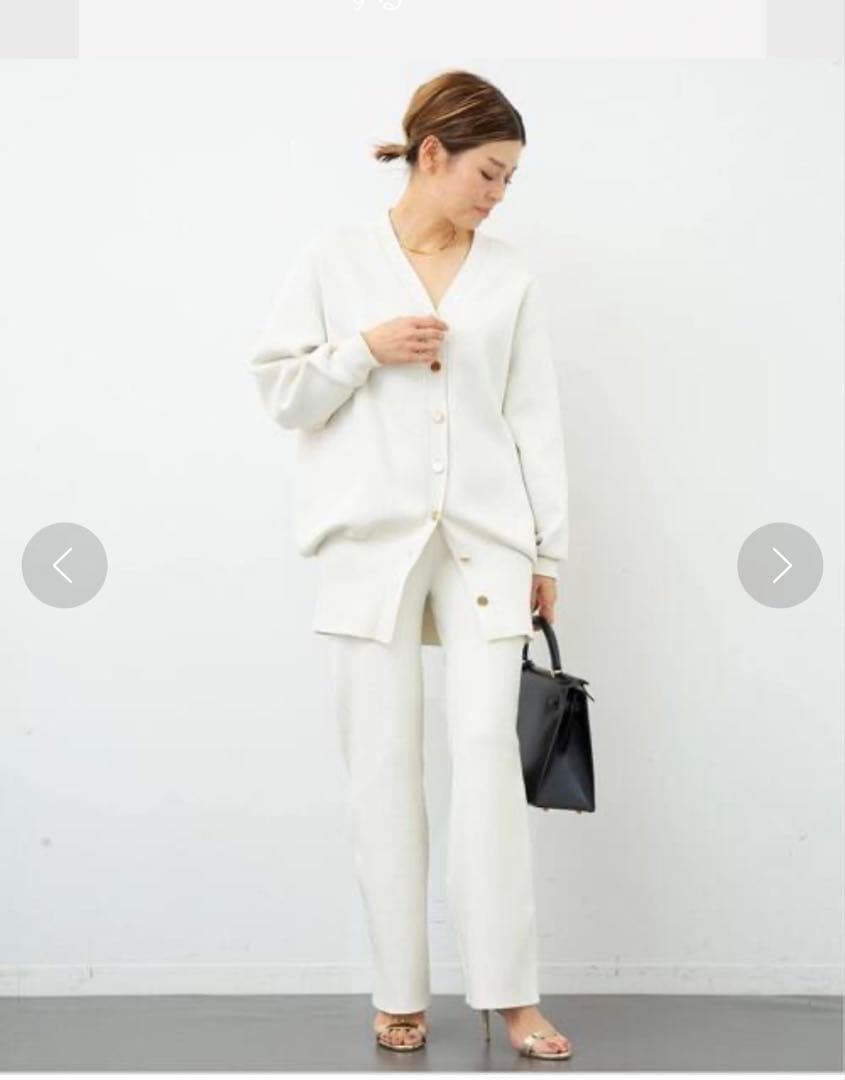This screenshot has height=1080, width=845.
Task: Go to the previous product photo
Action: 64,565
